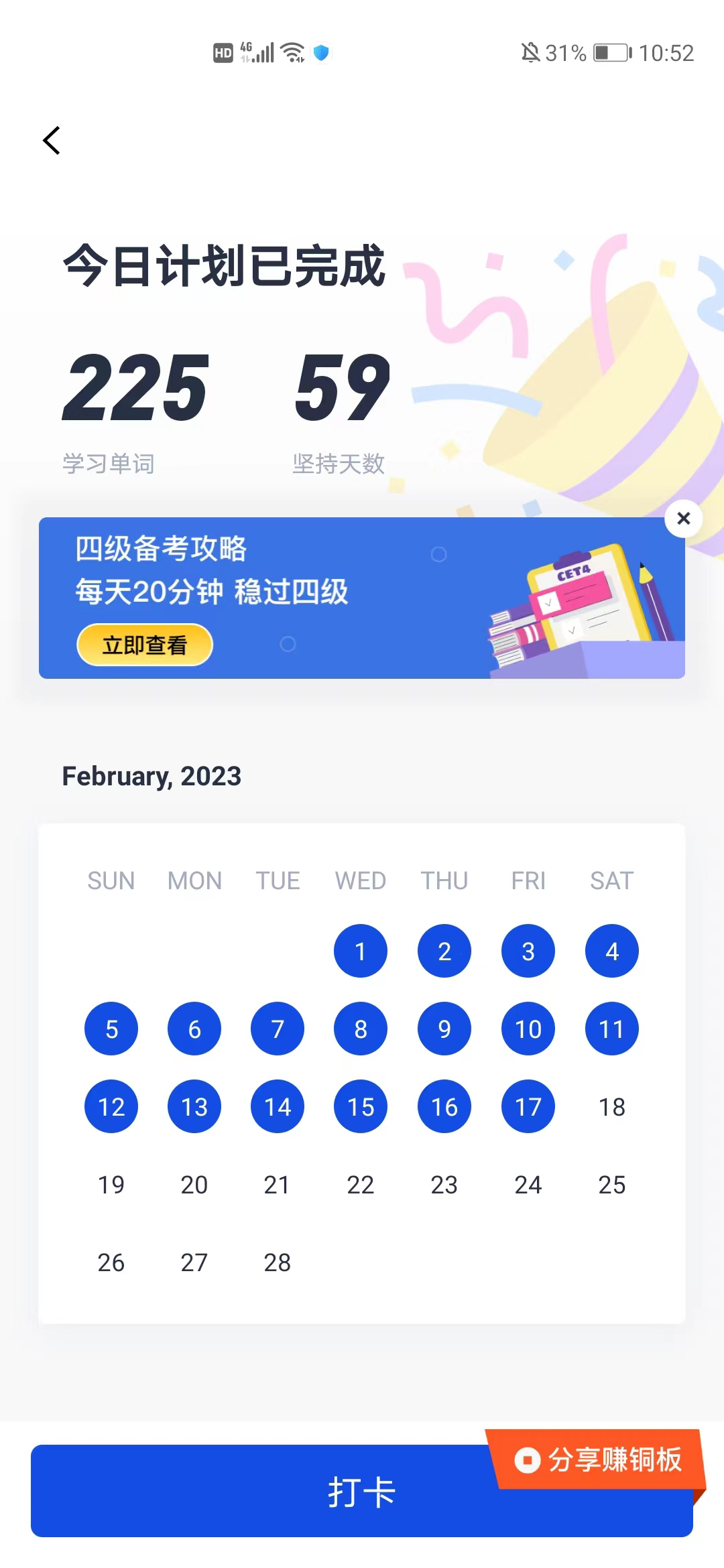Tap the 分享赚铜板 share tag

point(599,1459)
